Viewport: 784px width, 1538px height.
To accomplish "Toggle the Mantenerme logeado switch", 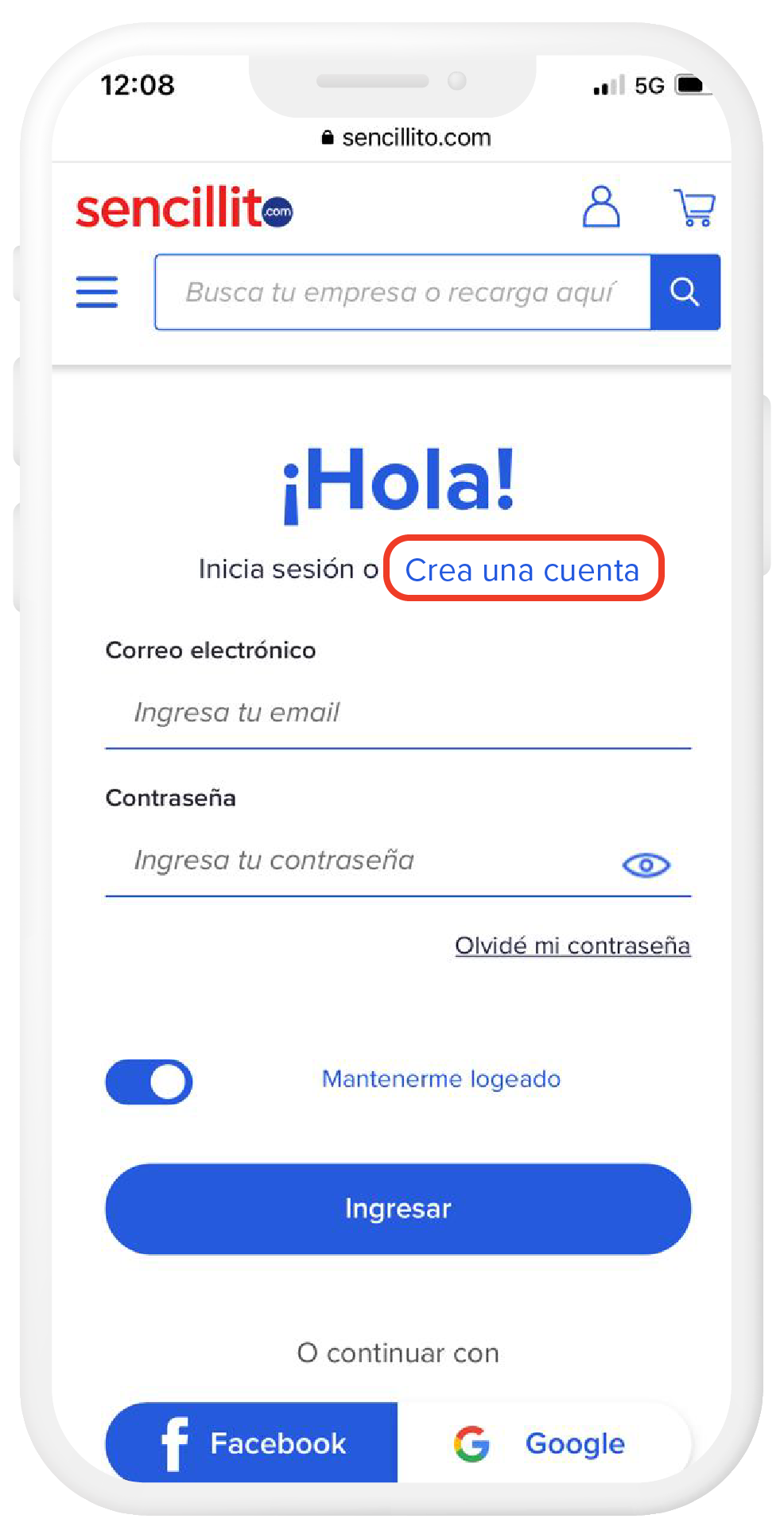I will pyautogui.click(x=149, y=1082).
